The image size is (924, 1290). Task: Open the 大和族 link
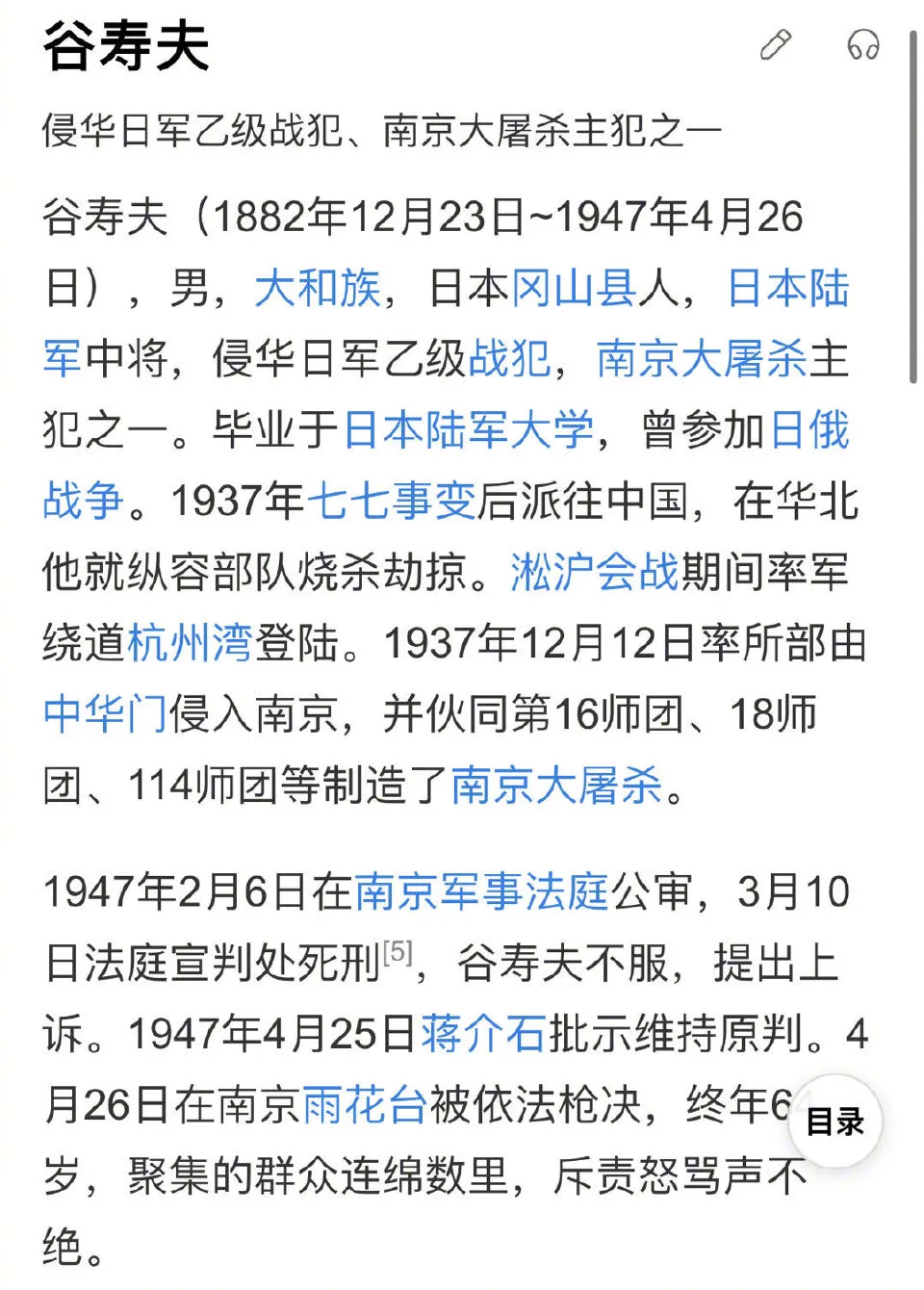click(x=319, y=288)
